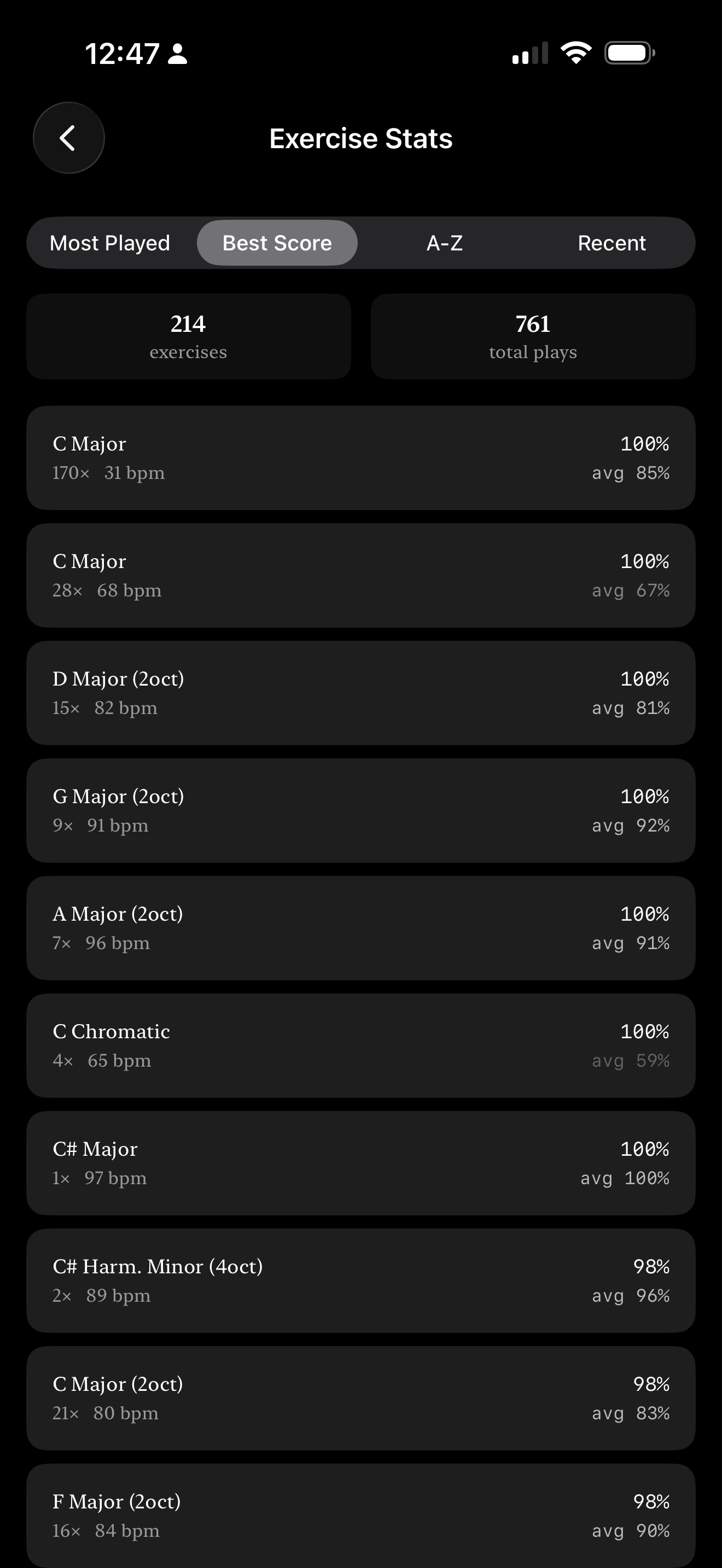Select the Recent sorting option

coord(612,243)
